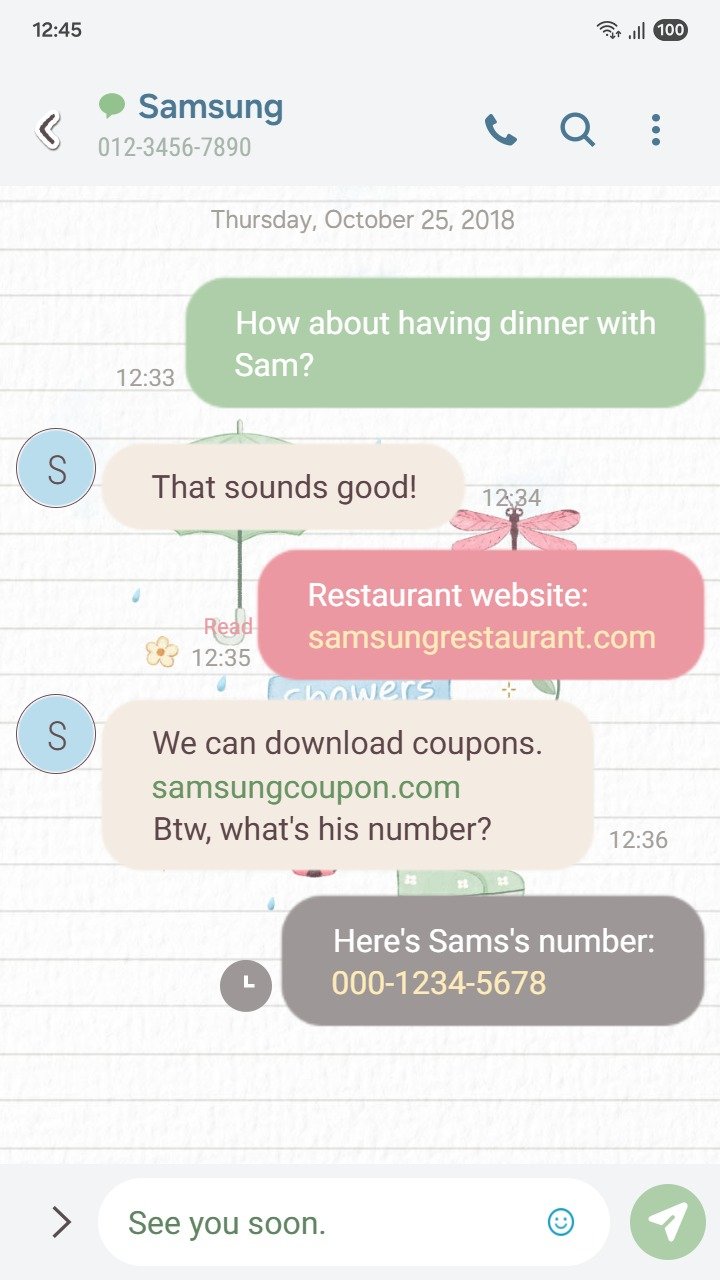This screenshot has width=720, height=1280.
Task: Tap the phone number 000-1234-5678
Action: 439,983
